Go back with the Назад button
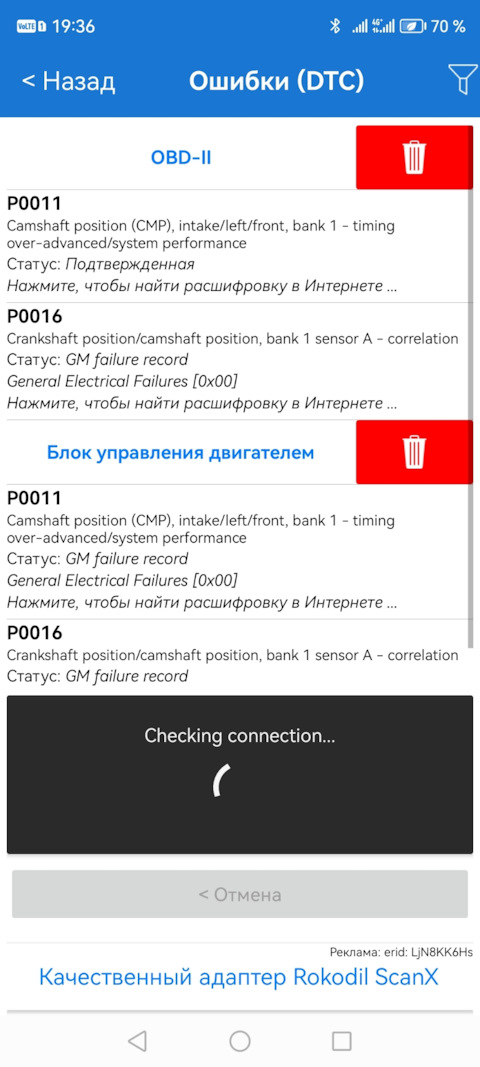The width and height of the screenshot is (480, 1067). [x=68, y=81]
